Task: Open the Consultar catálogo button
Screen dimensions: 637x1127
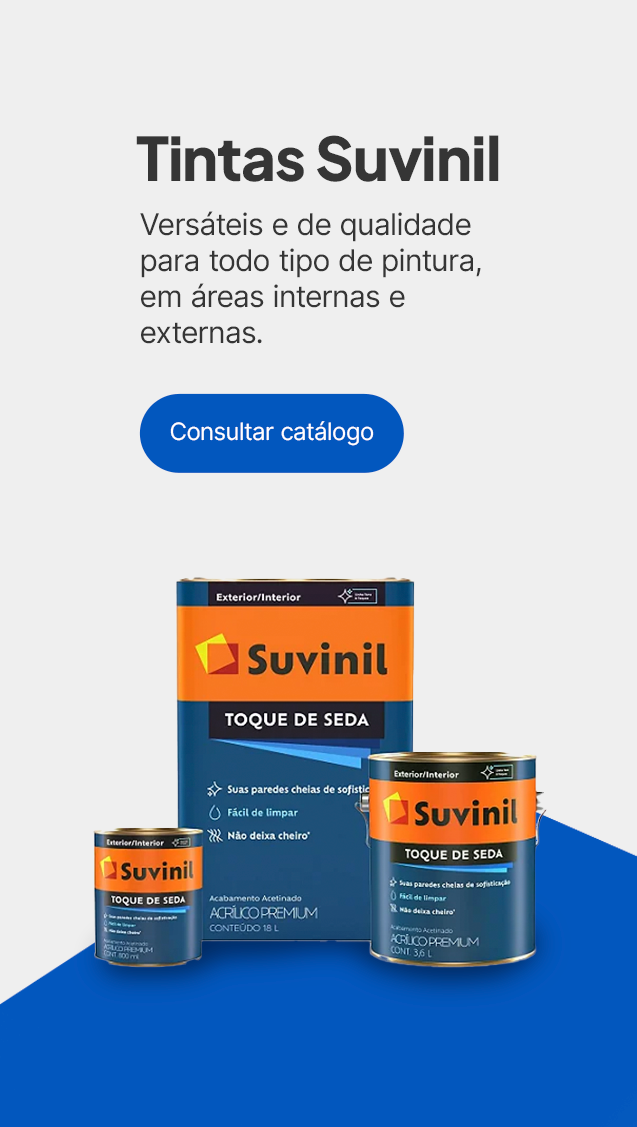Action: (271, 433)
